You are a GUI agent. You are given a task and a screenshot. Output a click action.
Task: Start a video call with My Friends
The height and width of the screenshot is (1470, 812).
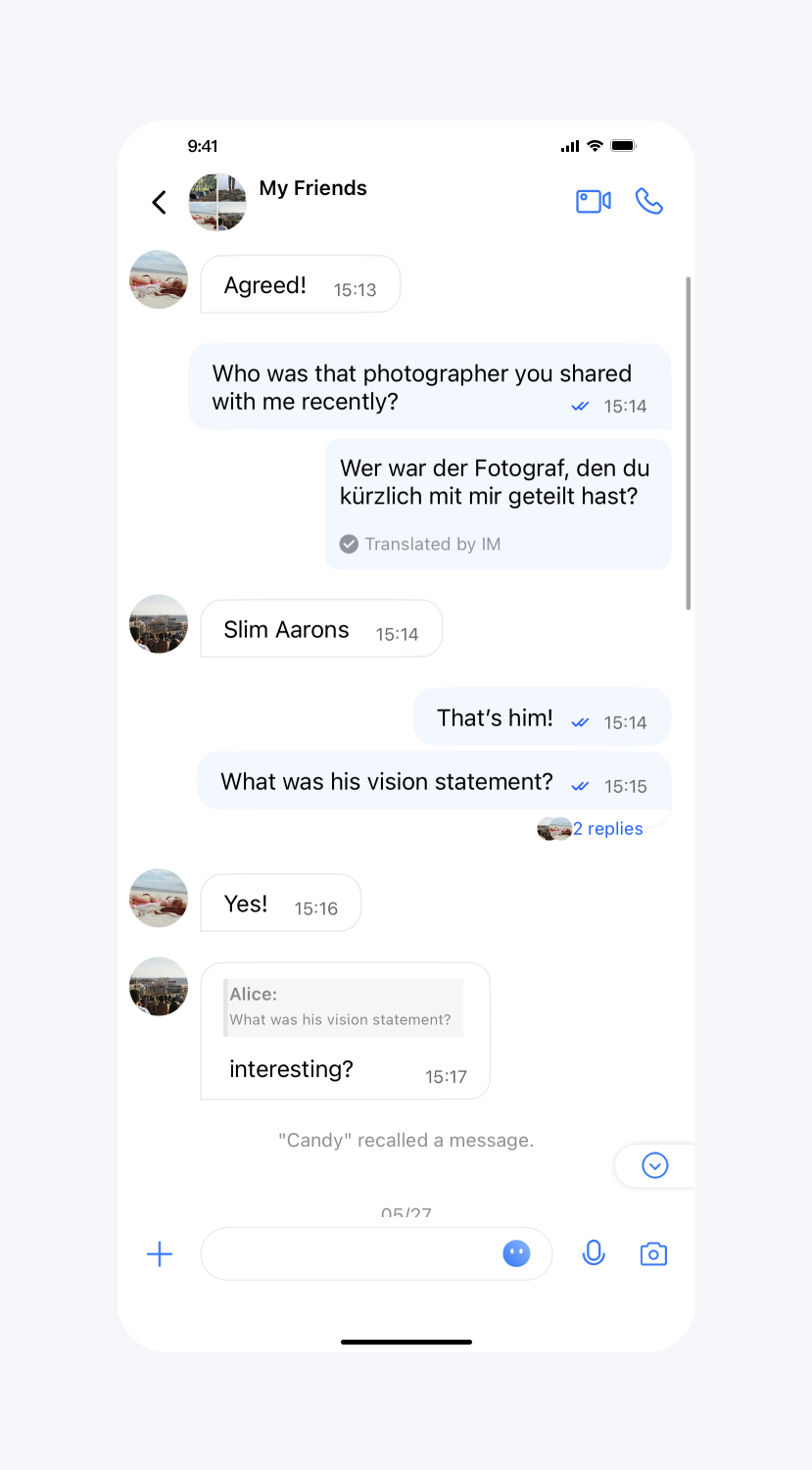[593, 201]
